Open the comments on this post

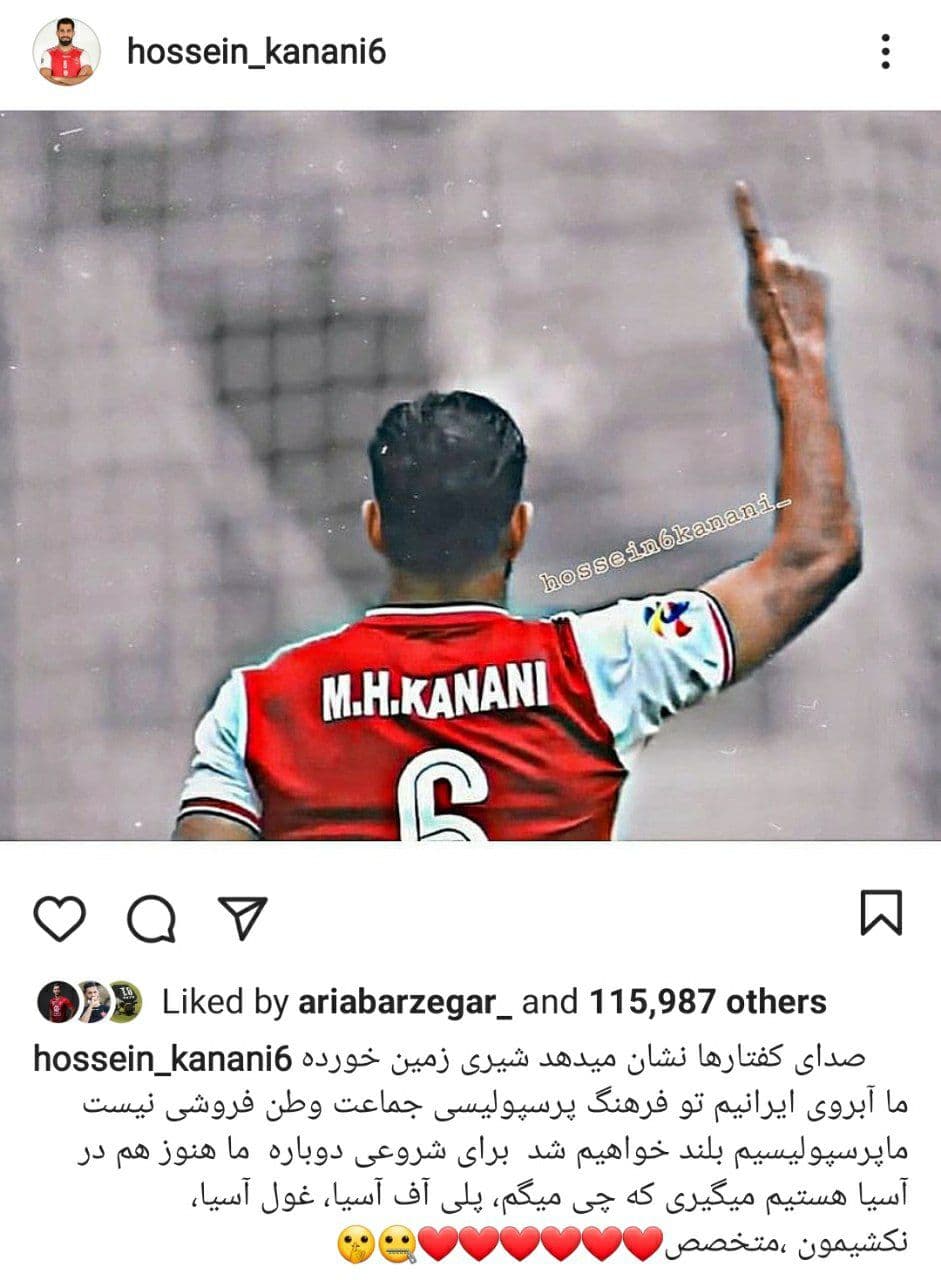tap(152, 917)
